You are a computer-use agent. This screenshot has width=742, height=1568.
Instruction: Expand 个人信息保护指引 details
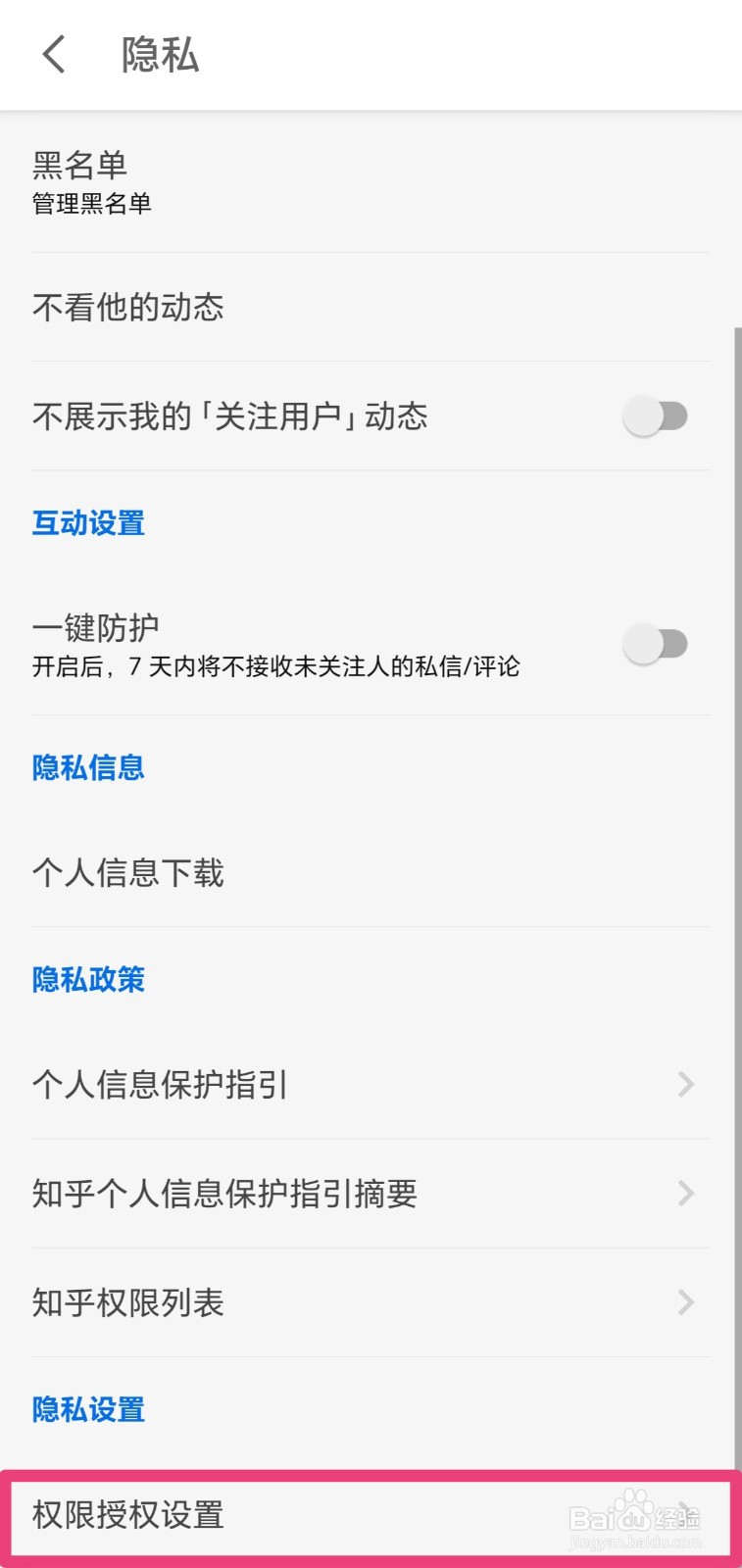(685, 1084)
